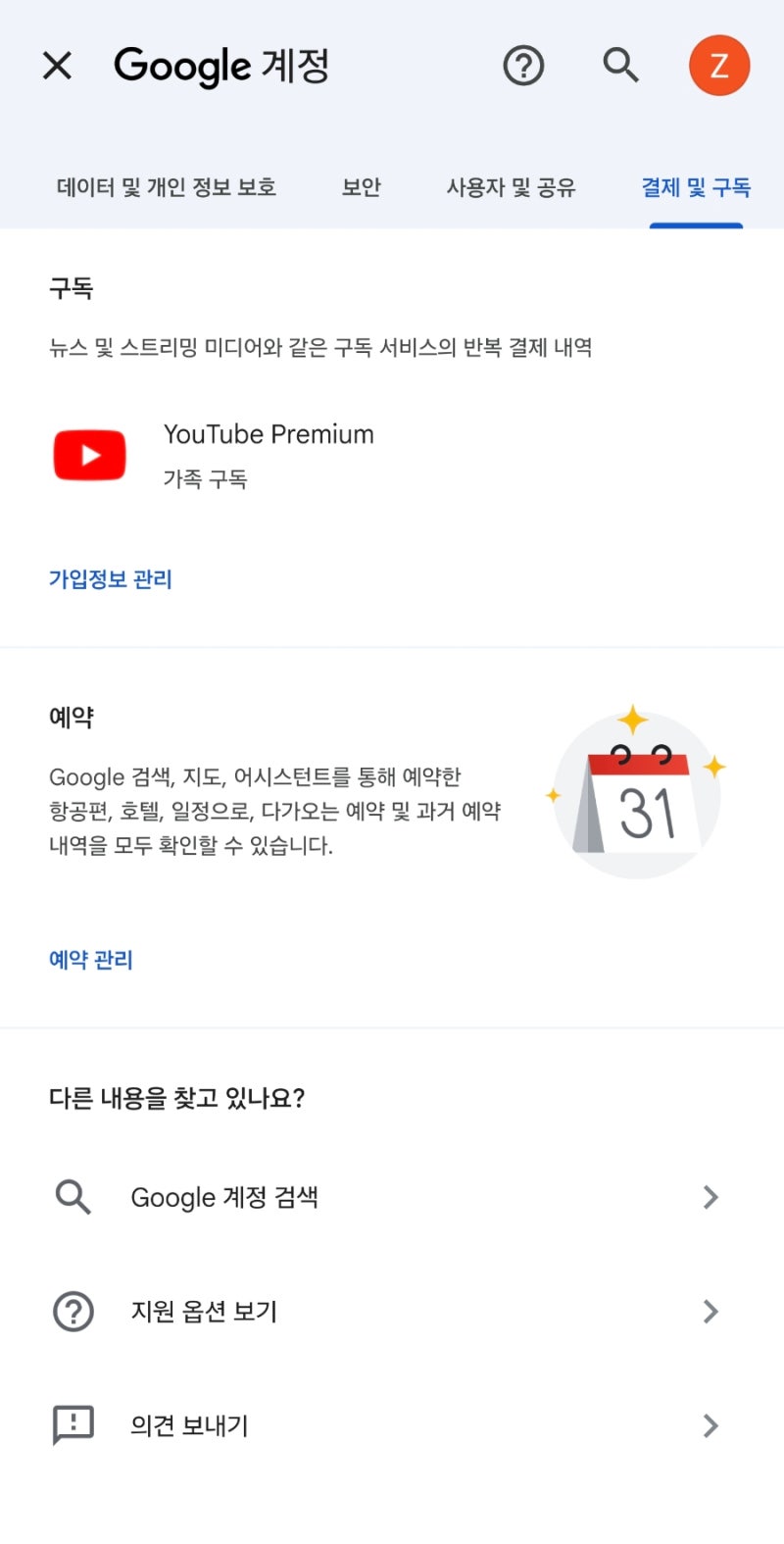Open help with the question mark icon
The height and width of the screenshot is (1544, 784).
(523, 66)
